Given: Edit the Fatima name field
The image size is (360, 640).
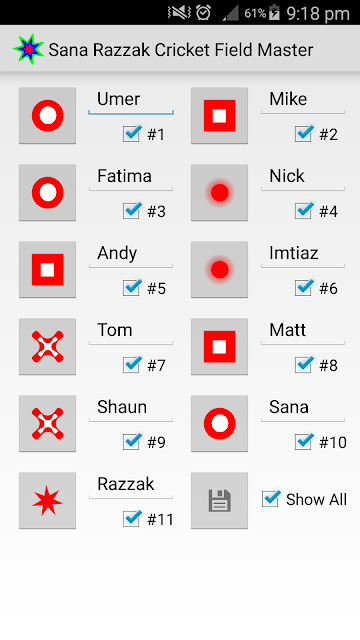Looking at the screenshot, I should [131, 177].
